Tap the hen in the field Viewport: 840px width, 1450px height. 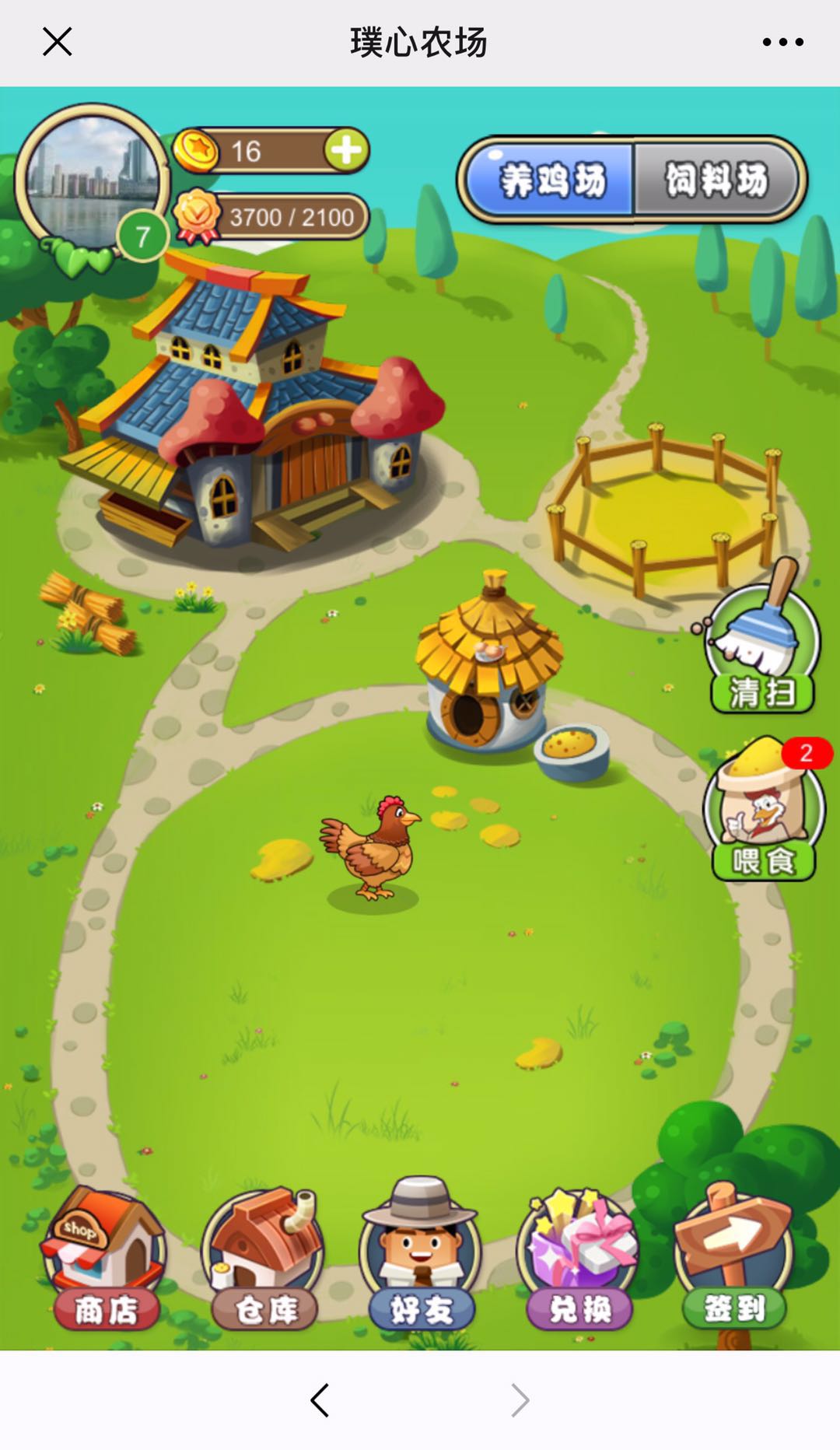point(372,849)
